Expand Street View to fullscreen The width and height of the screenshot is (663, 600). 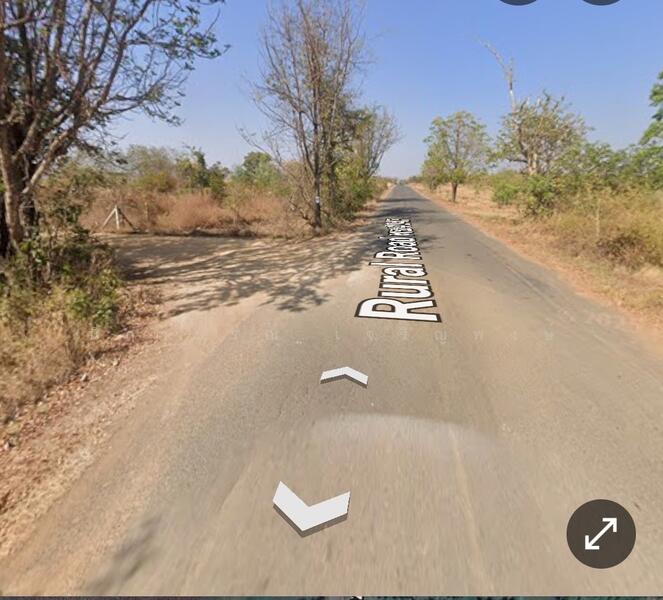[601, 534]
